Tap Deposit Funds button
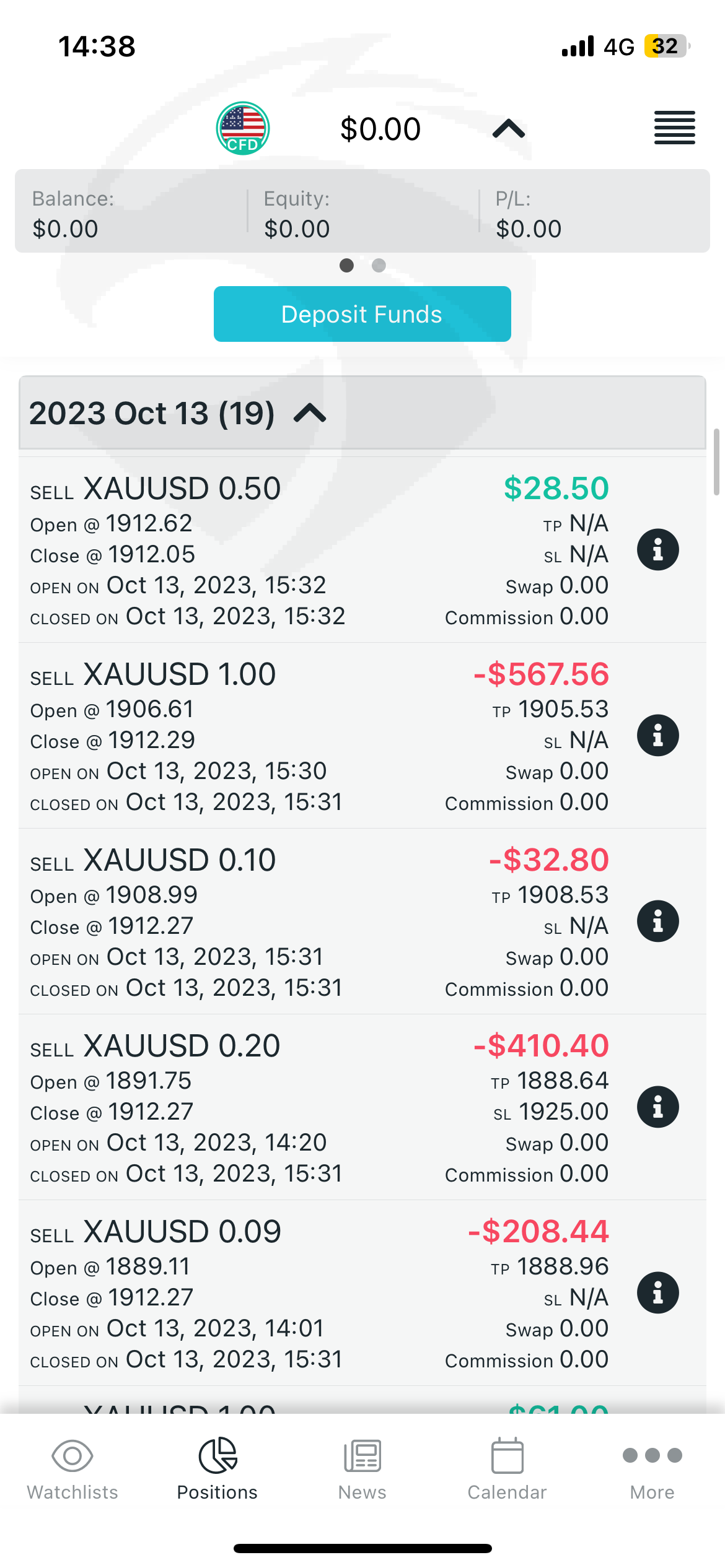The width and height of the screenshot is (725, 1568). (362, 314)
